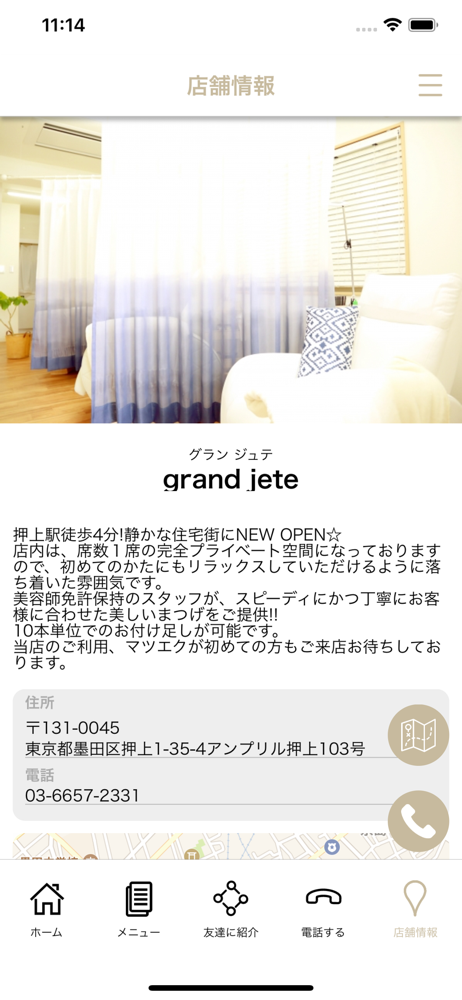Switch to the メニュー tab
This screenshot has height=1000, width=462.
(138, 908)
